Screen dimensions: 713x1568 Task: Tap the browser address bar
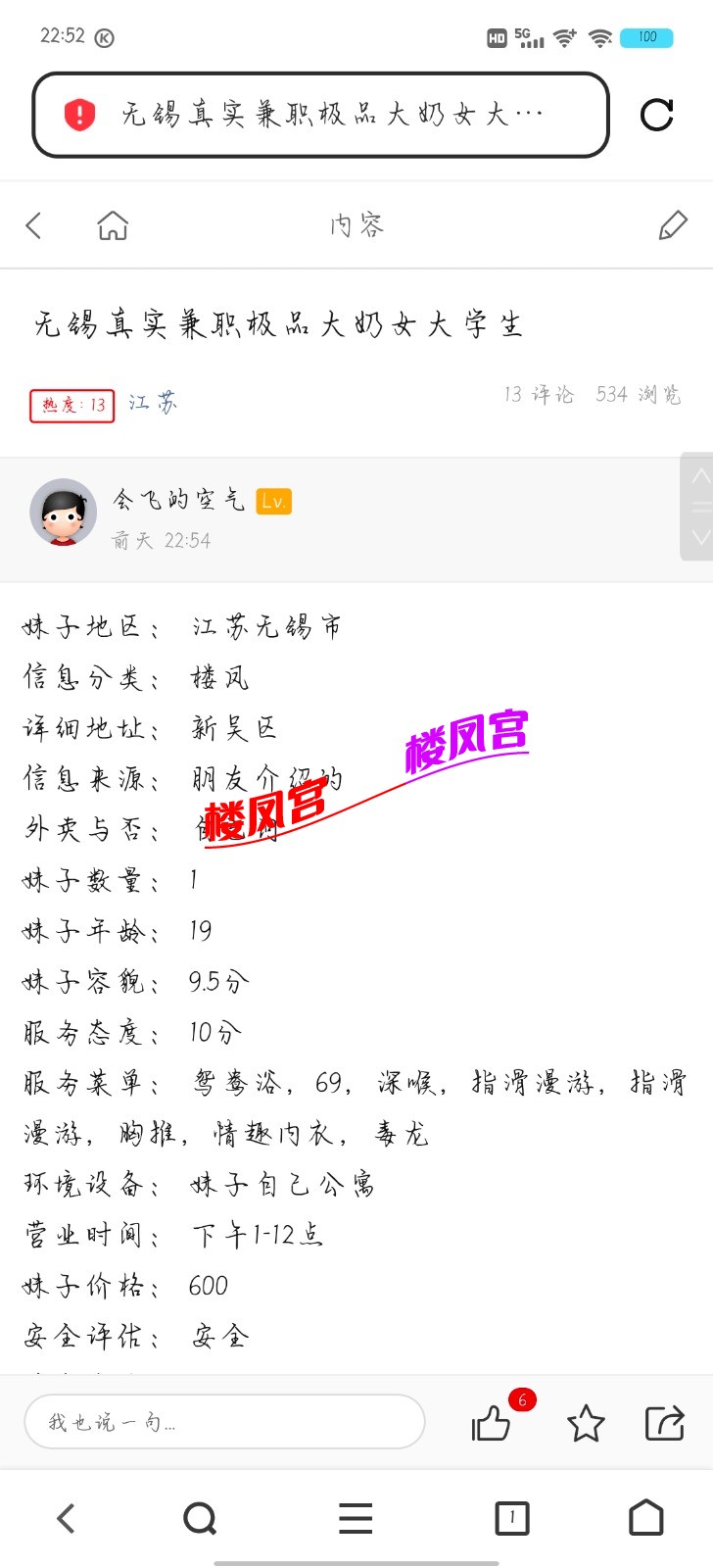tap(321, 116)
